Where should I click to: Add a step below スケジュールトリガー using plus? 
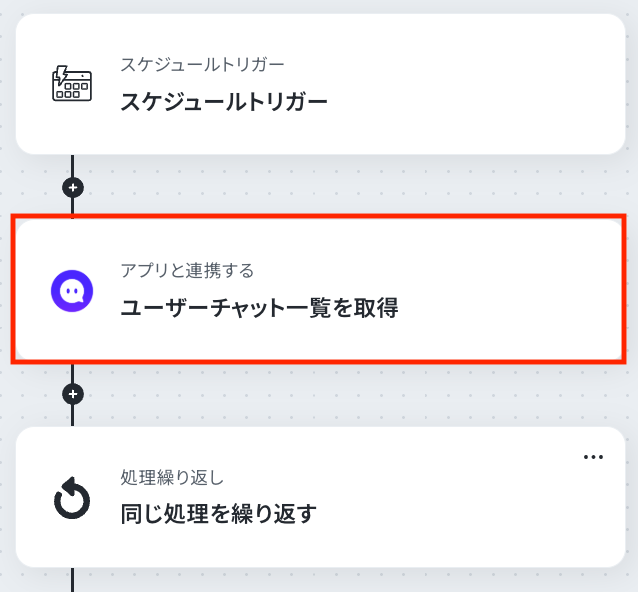pos(73,187)
